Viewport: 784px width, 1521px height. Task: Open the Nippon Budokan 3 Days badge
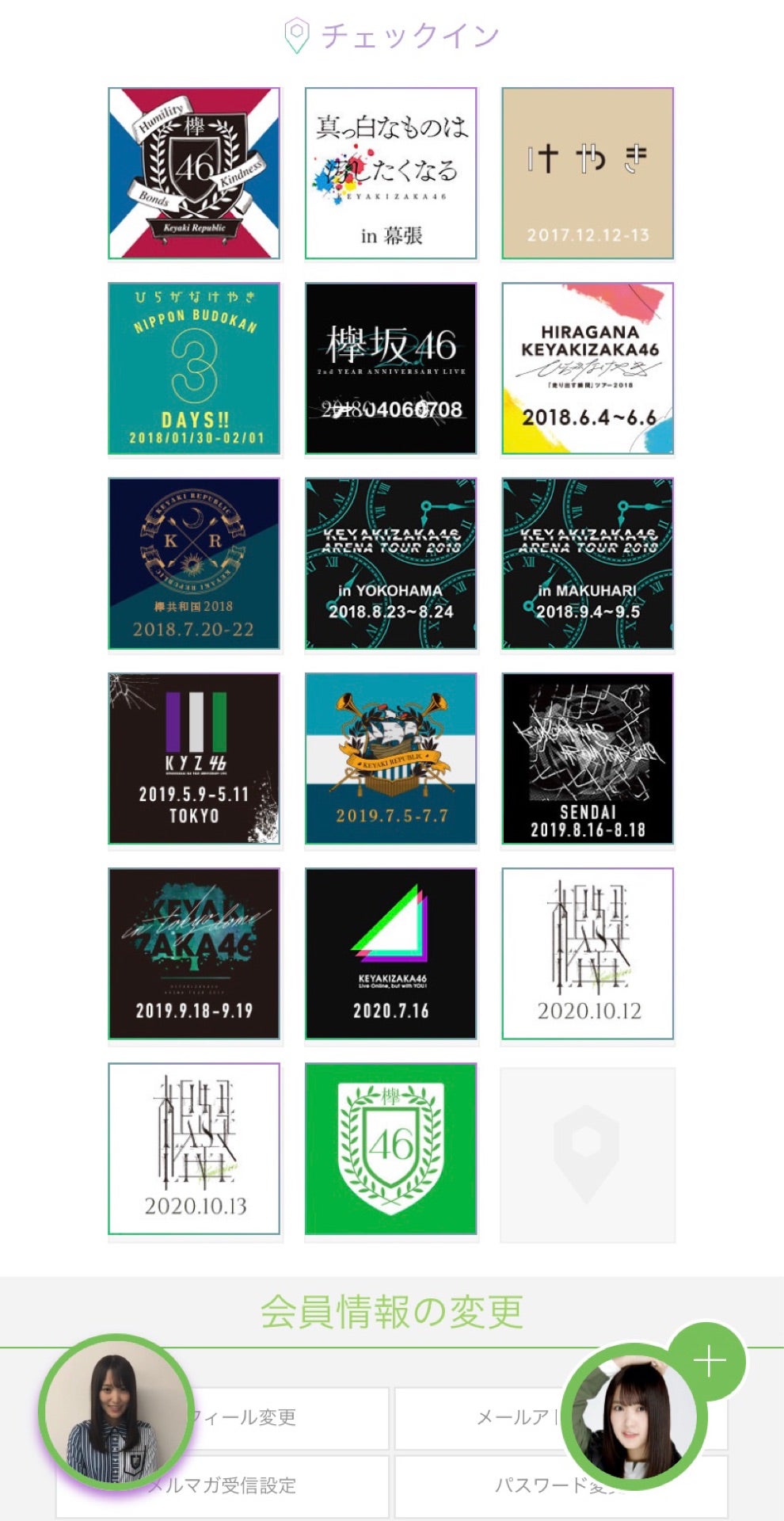click(194, 368)
